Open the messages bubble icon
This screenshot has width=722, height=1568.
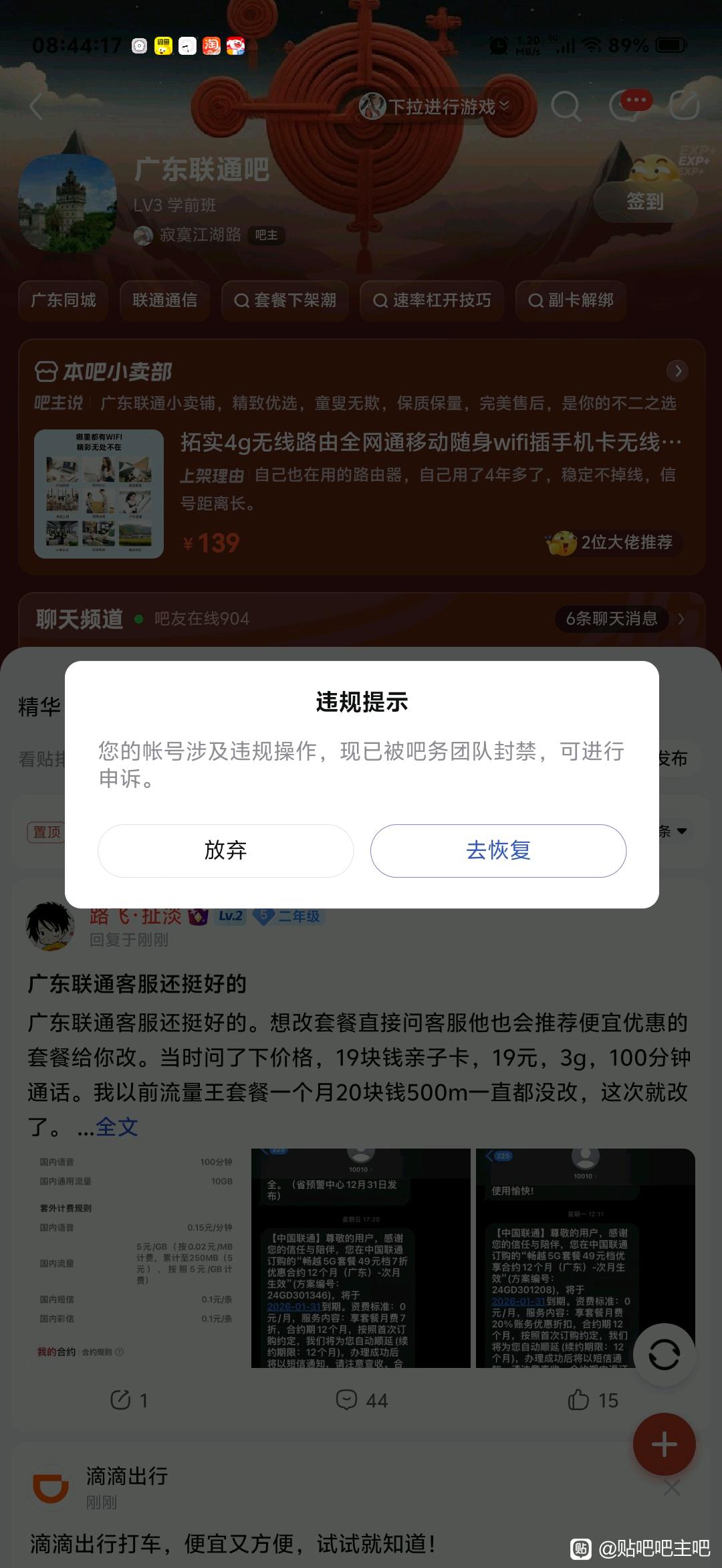click(627, 106)
